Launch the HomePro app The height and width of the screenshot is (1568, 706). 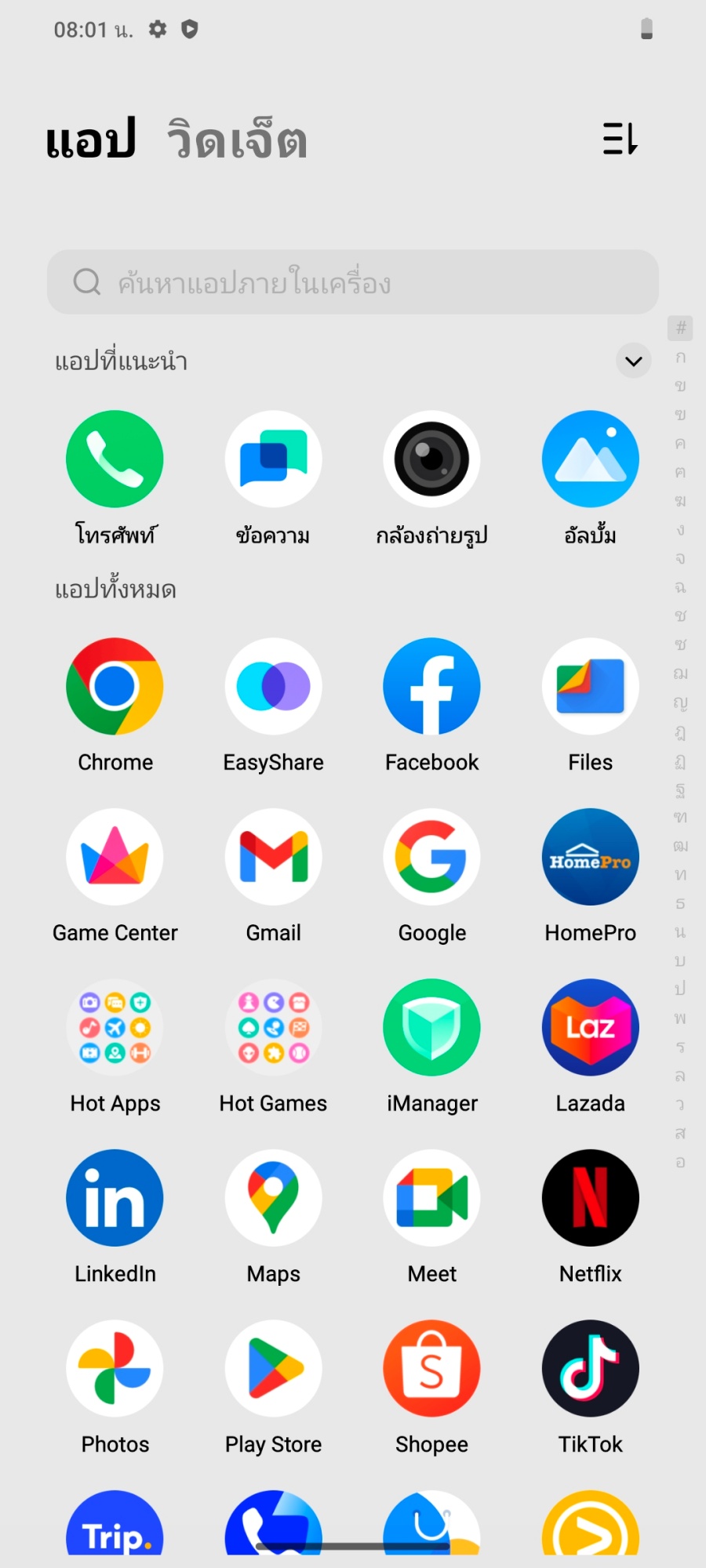point(590,857)
